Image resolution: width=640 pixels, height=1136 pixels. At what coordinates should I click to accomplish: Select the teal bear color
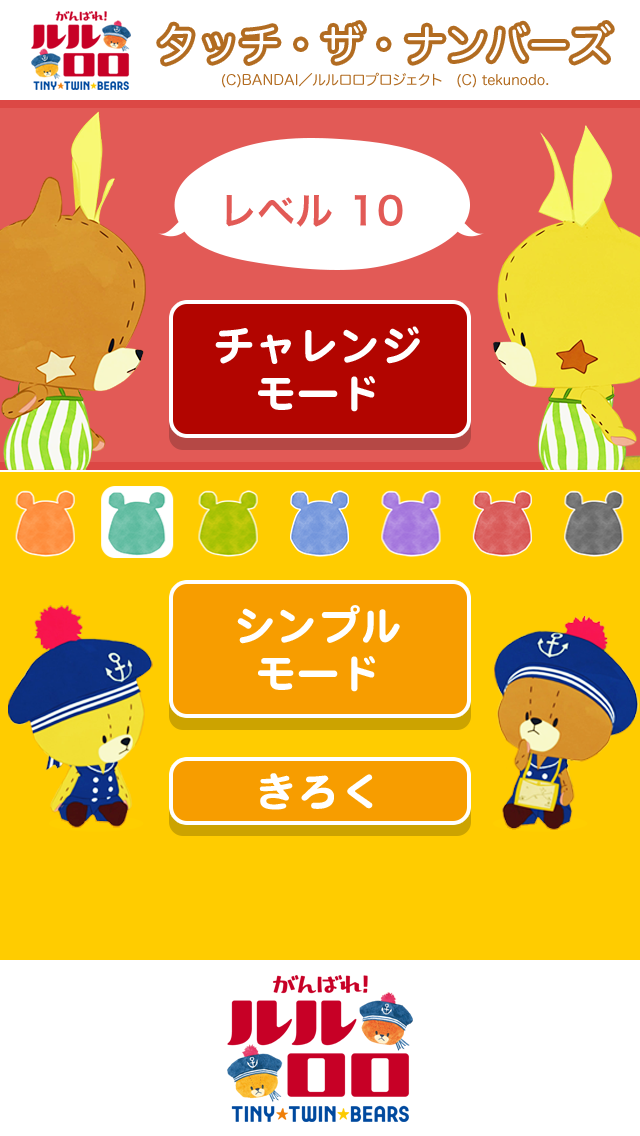[x=137, y=522]
